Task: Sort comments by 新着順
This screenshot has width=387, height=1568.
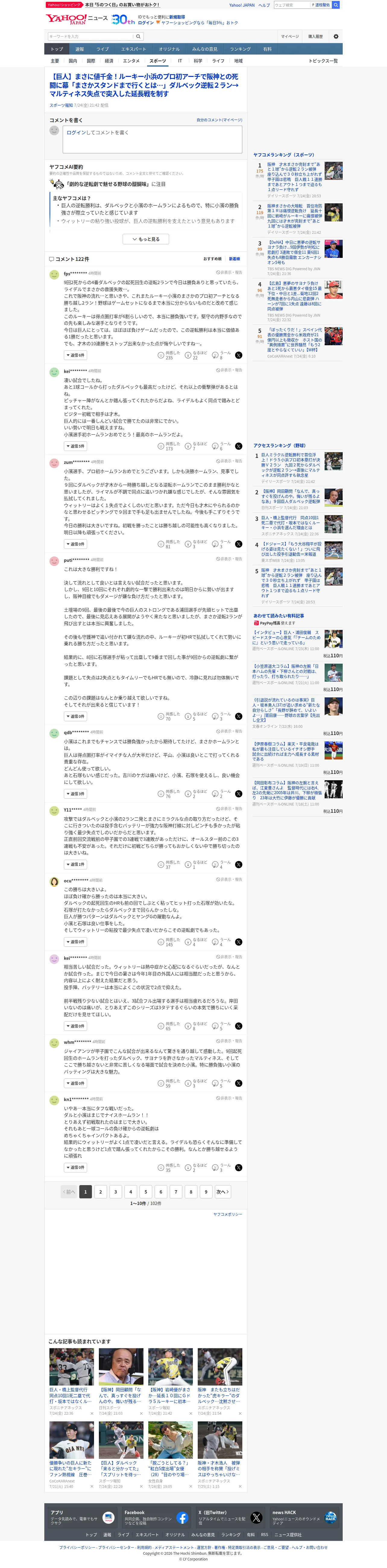Action: 234,259
